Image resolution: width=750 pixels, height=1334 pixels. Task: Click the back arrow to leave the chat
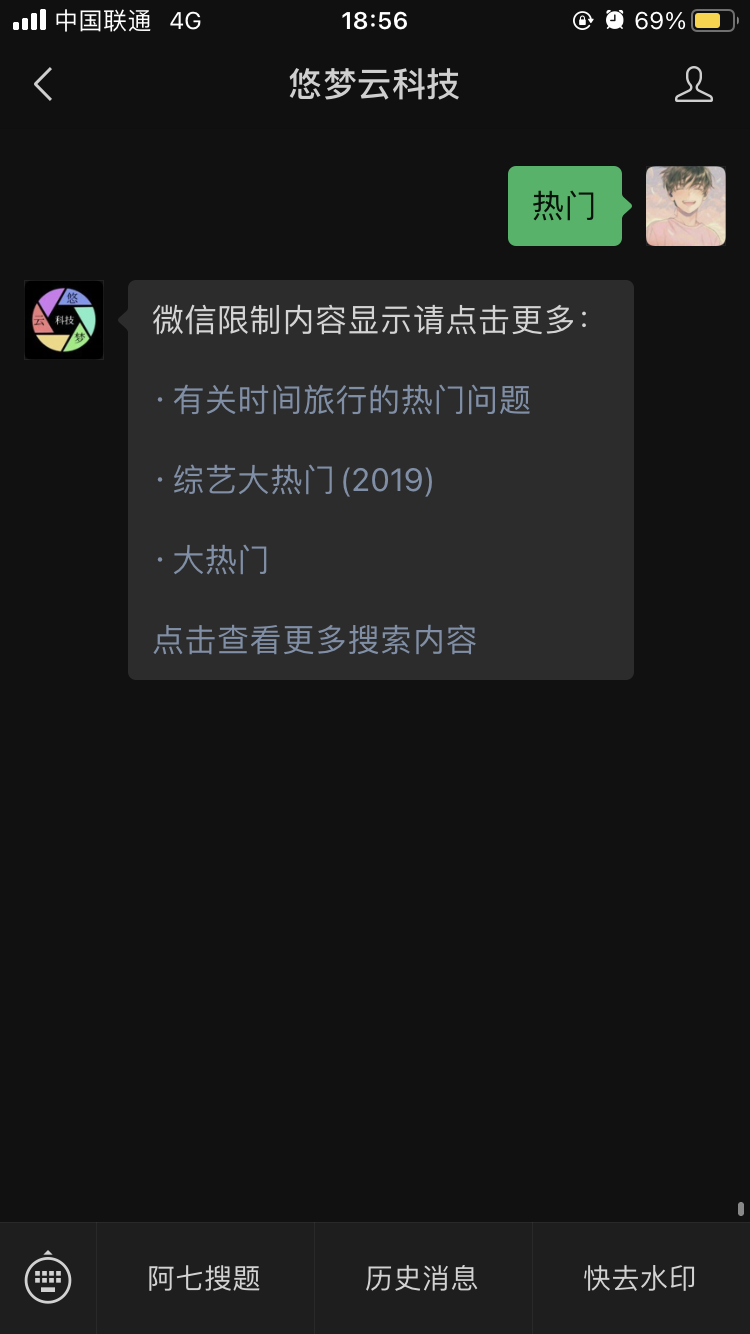[42, 85]
